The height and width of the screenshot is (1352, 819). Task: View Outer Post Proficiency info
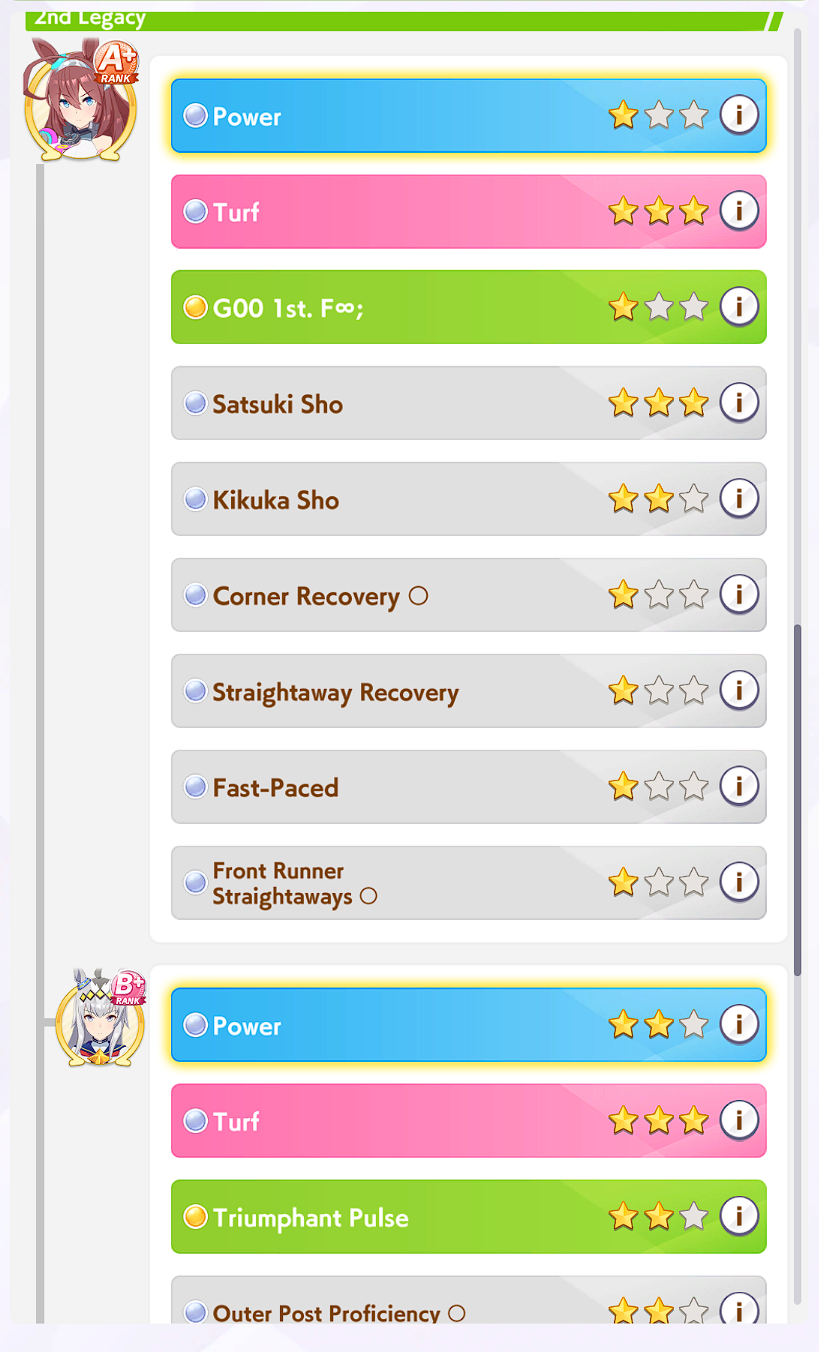click(x=739, y=1308)
